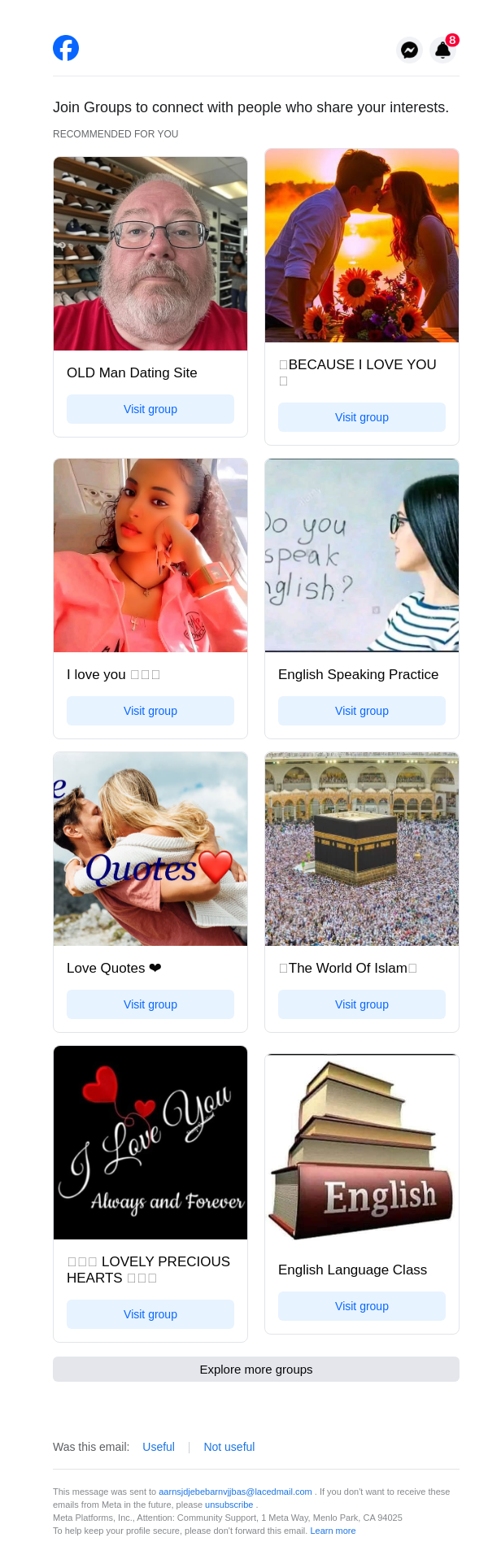Tap the Facebook logo link

tap(66, 48)
